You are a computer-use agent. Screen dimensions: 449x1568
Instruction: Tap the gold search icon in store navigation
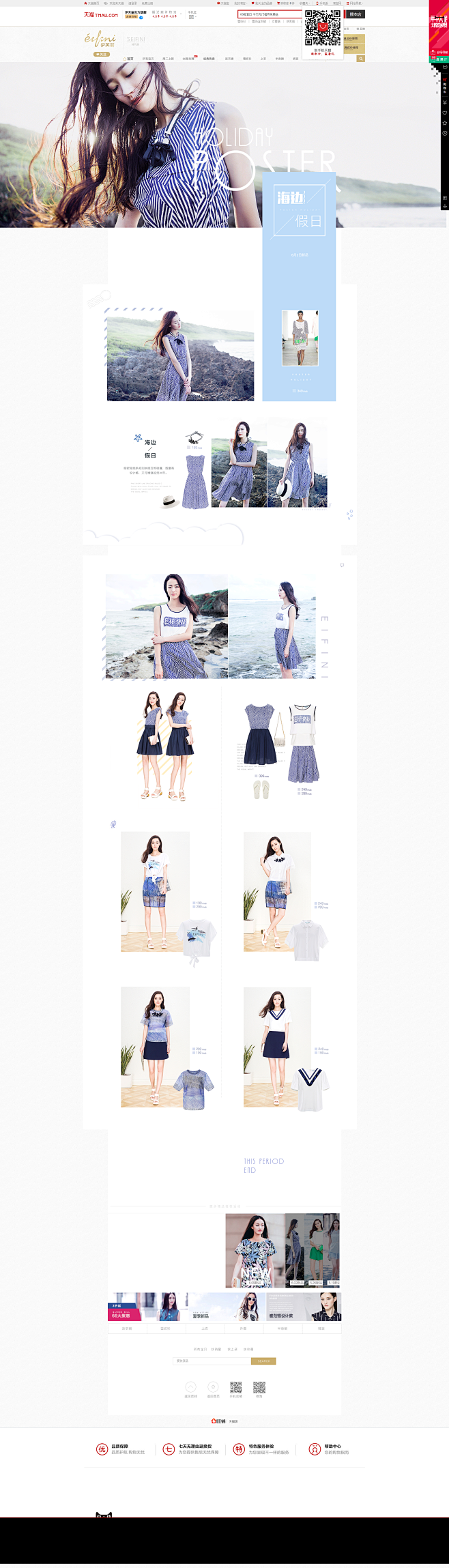(361, 59)
